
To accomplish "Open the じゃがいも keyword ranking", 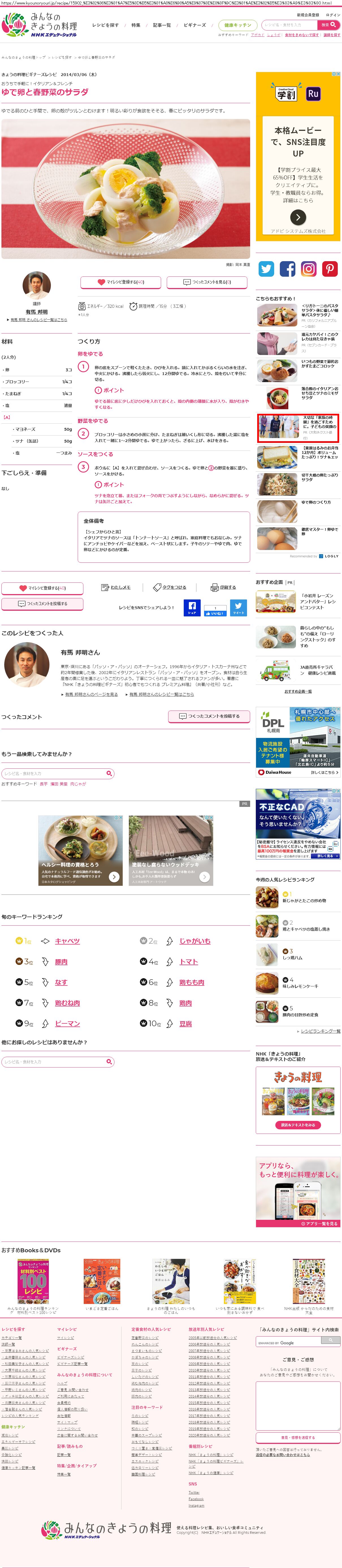I will pyautogui.click(x=195, y=941).
